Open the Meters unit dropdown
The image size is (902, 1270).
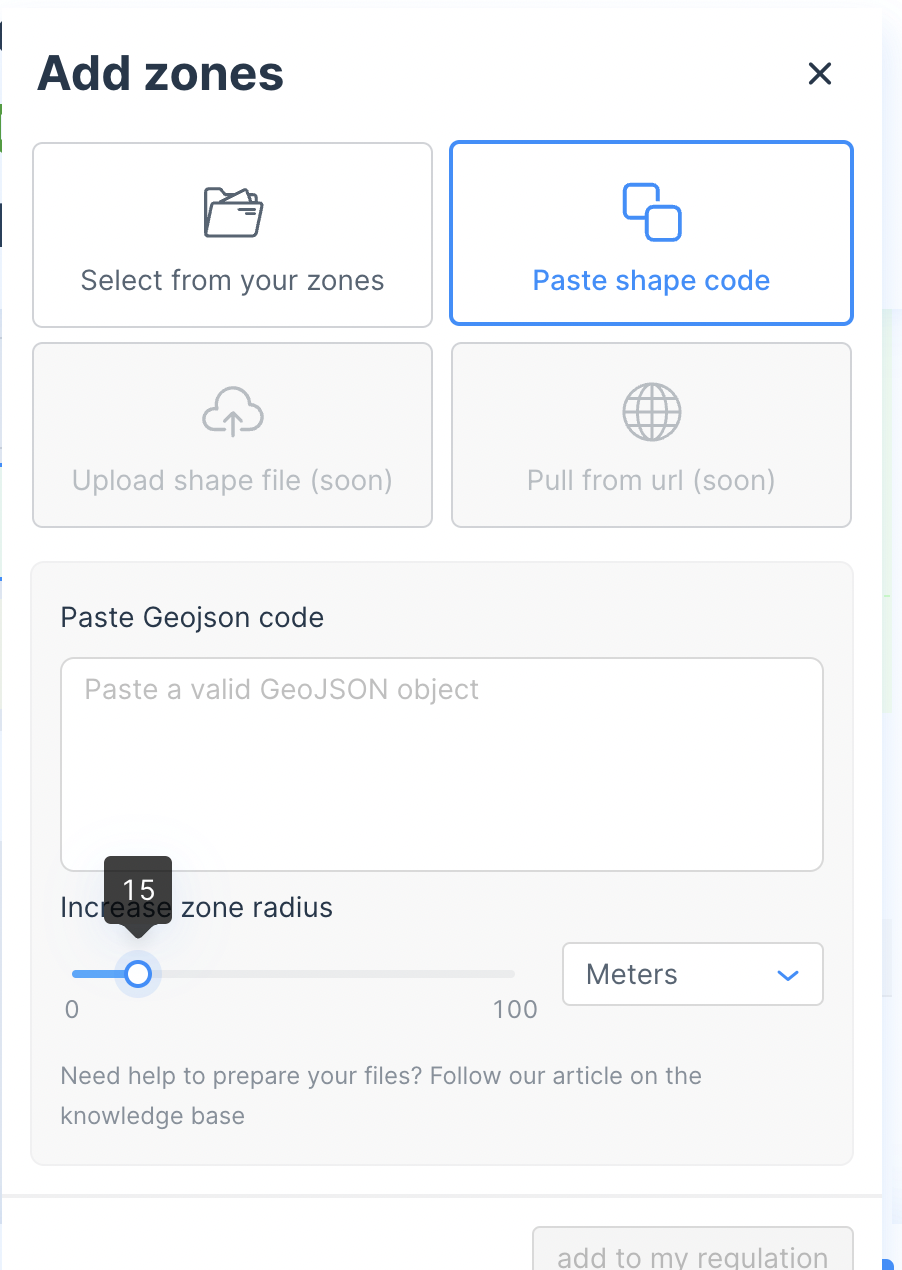692,974
